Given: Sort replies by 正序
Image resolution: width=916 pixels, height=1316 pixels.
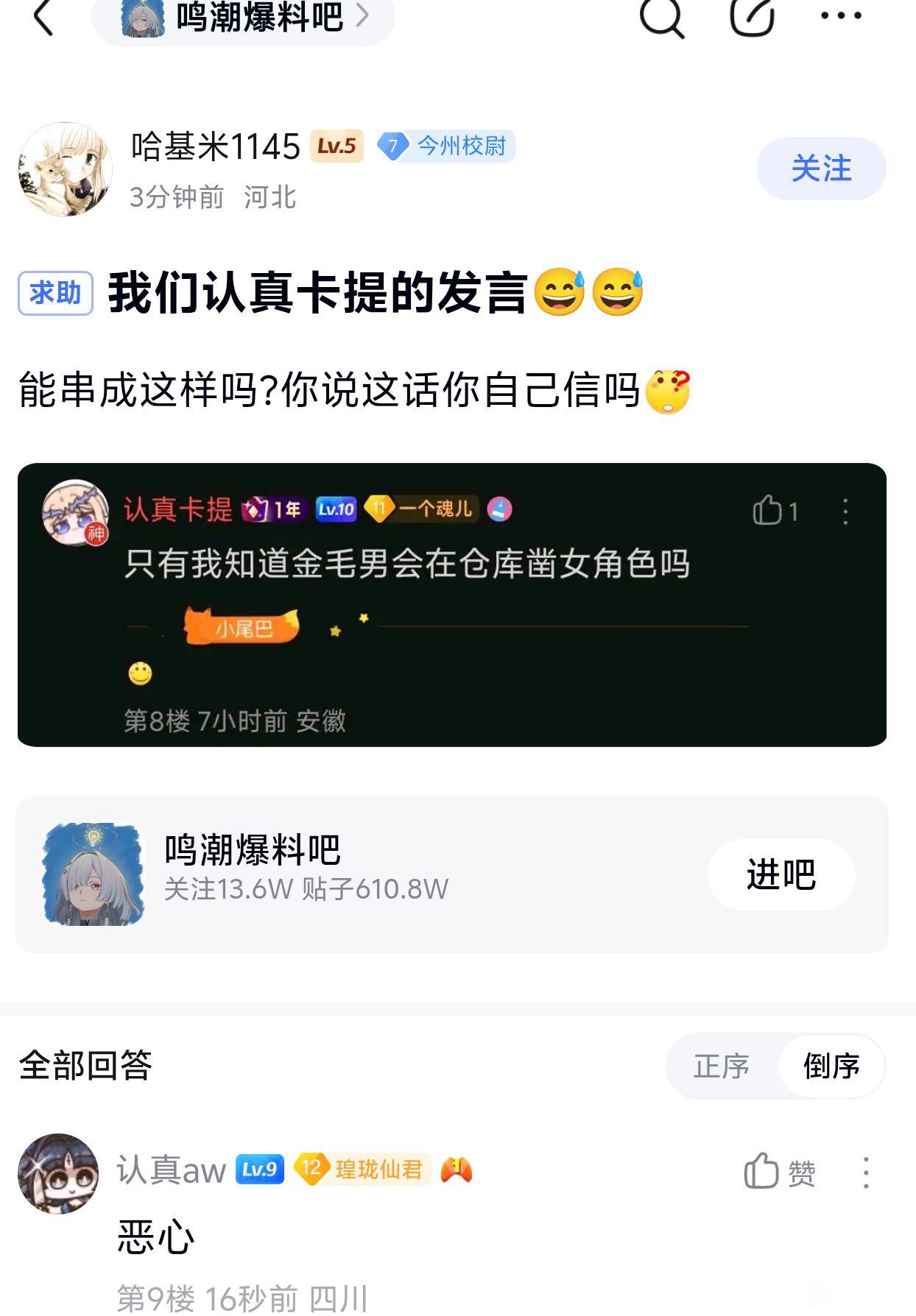Looking at the screenshot, I should [x=721, y=1066].
